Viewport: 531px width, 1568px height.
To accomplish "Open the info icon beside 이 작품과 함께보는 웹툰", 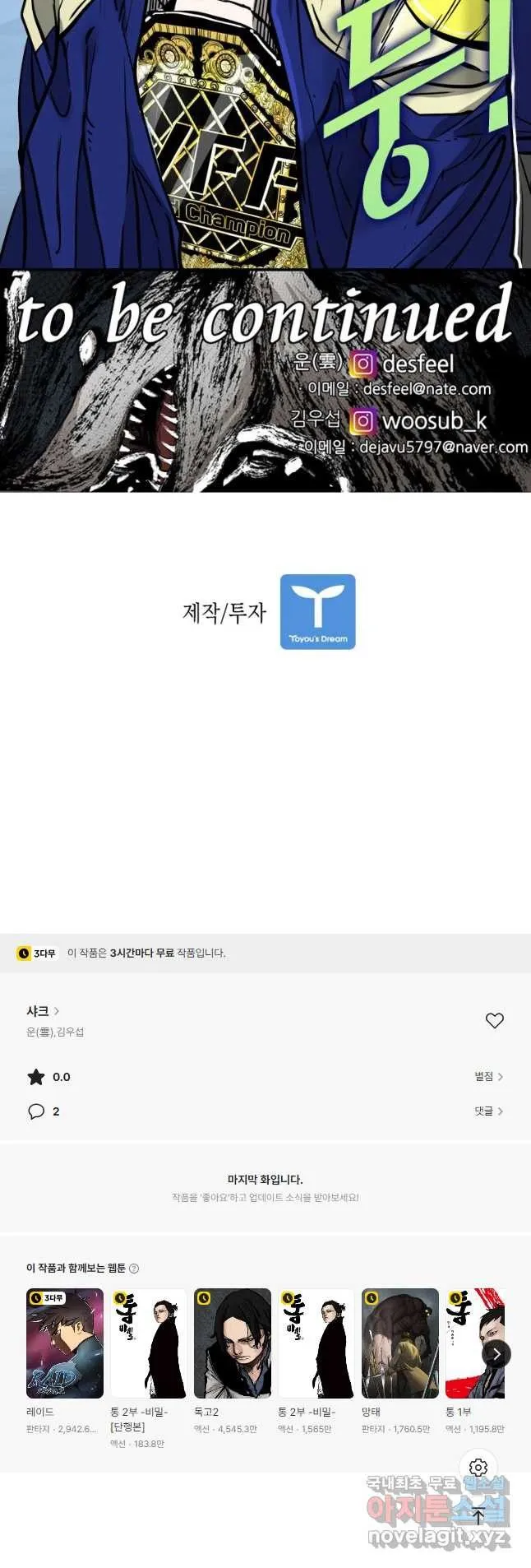I will (134, 1269).
